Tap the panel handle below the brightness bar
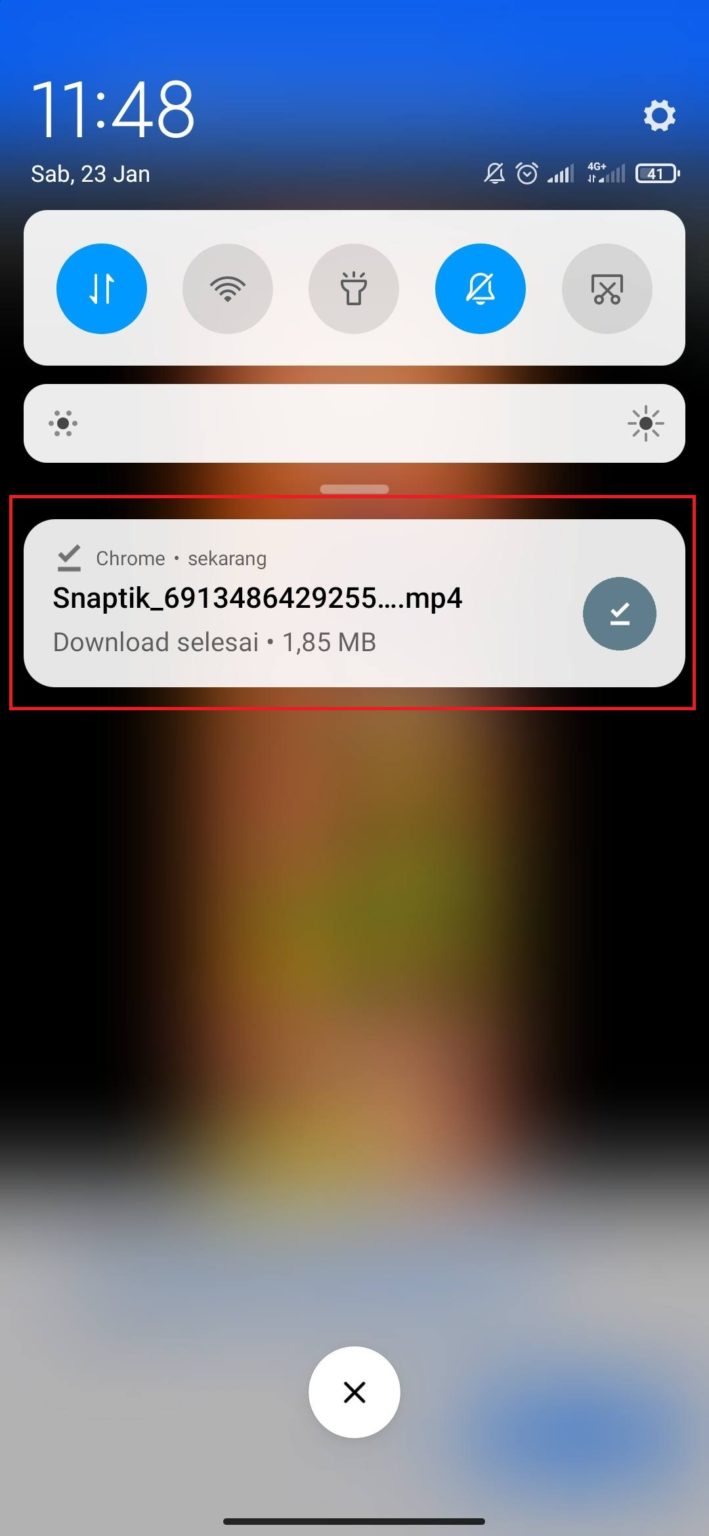This screenshot has height=1536, width=709. [354, 489]
